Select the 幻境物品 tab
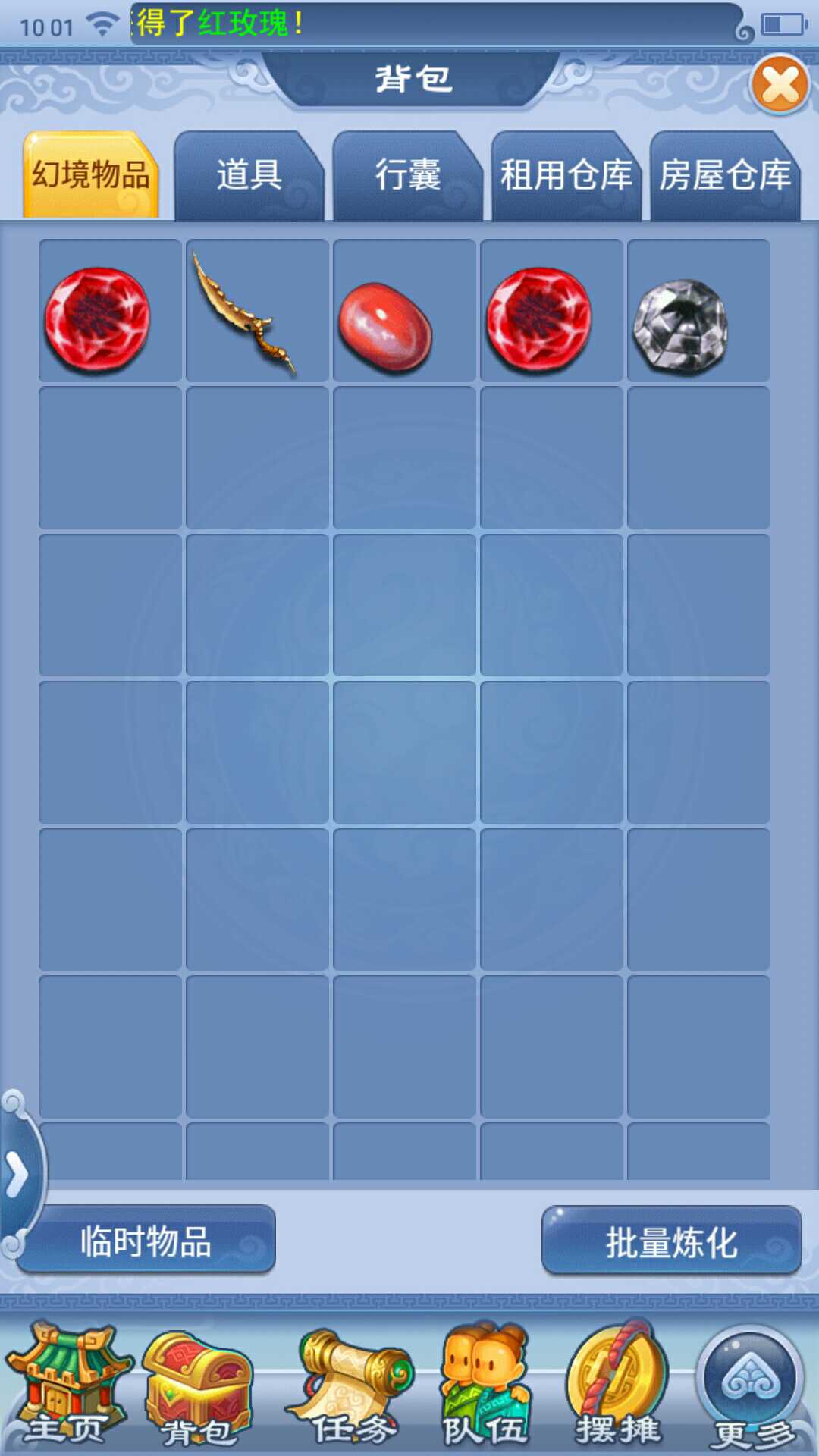This screenshot has height=1456, width=819. (x=91, y=176)
